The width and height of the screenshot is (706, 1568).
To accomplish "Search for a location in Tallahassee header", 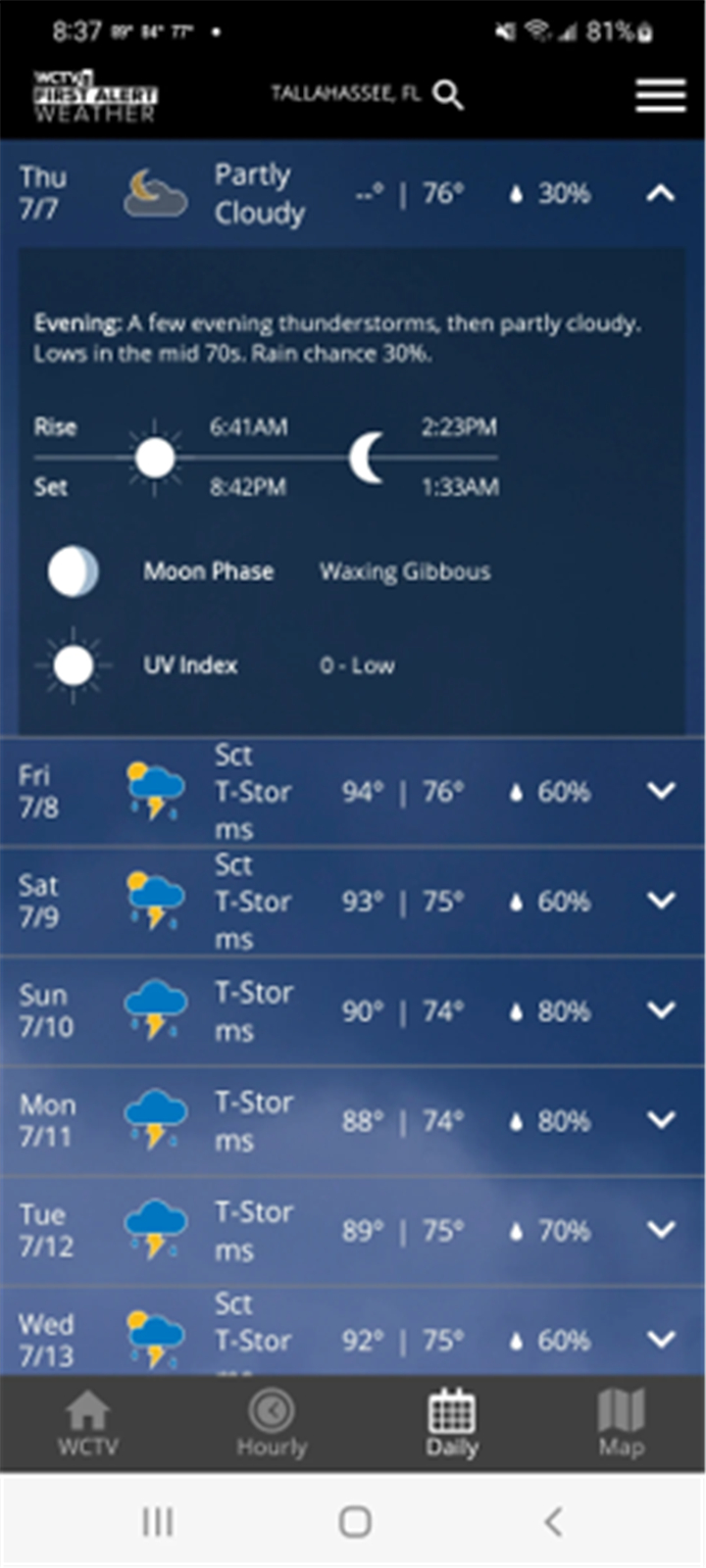I will [448, 95].
